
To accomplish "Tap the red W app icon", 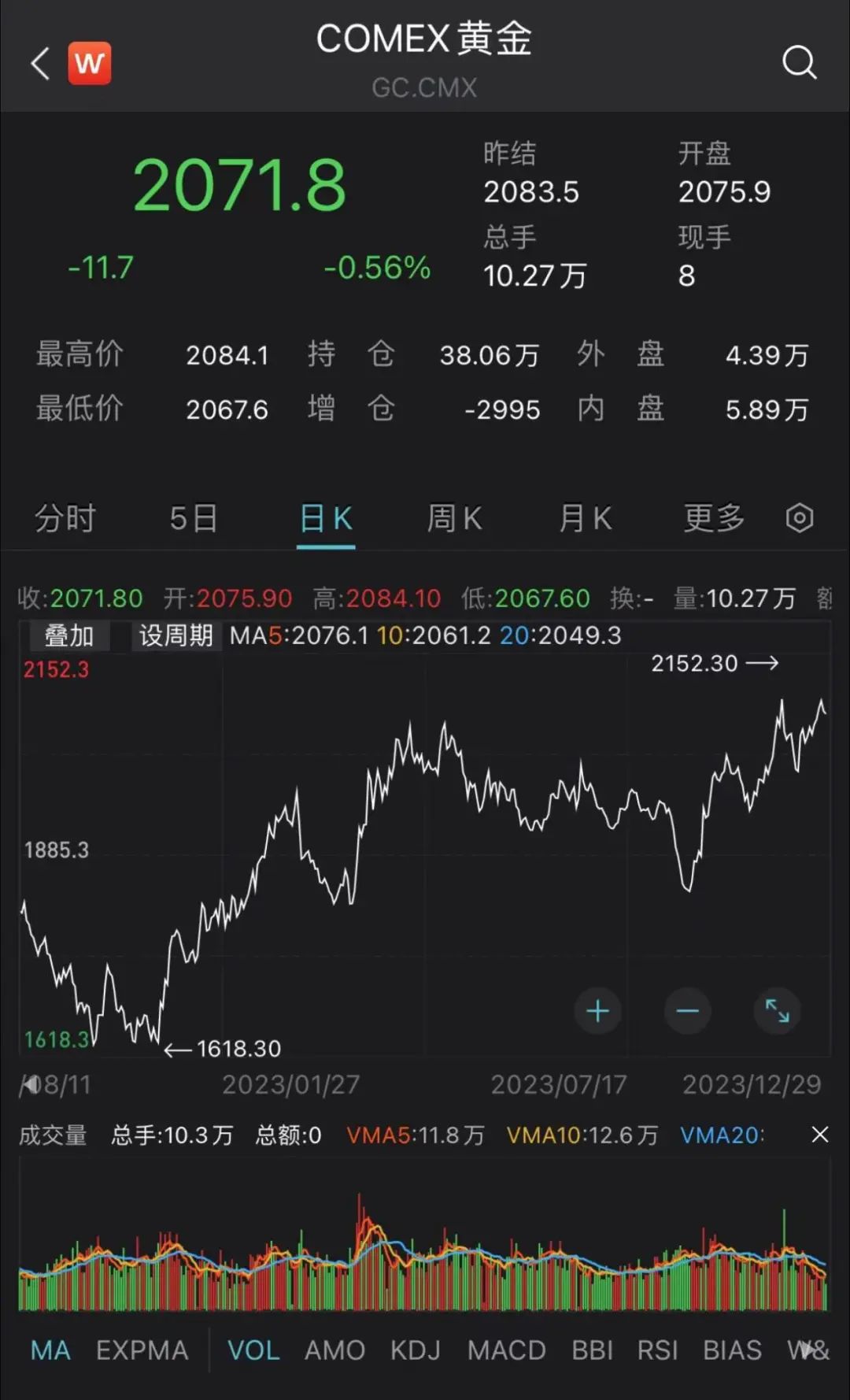I will click(90, 62).
